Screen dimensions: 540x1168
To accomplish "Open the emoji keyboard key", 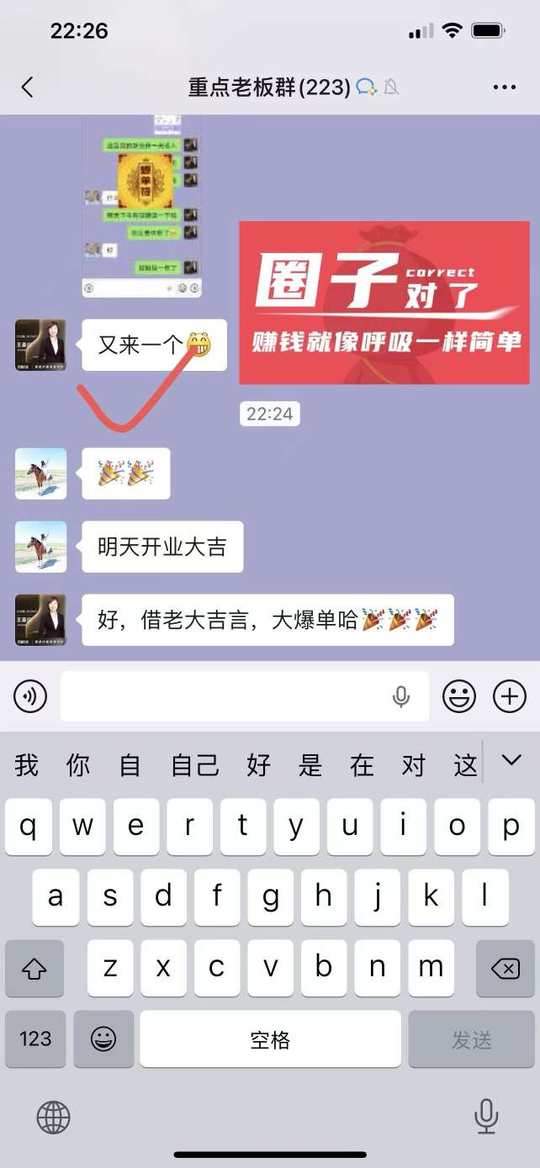I will [104, 1039].
